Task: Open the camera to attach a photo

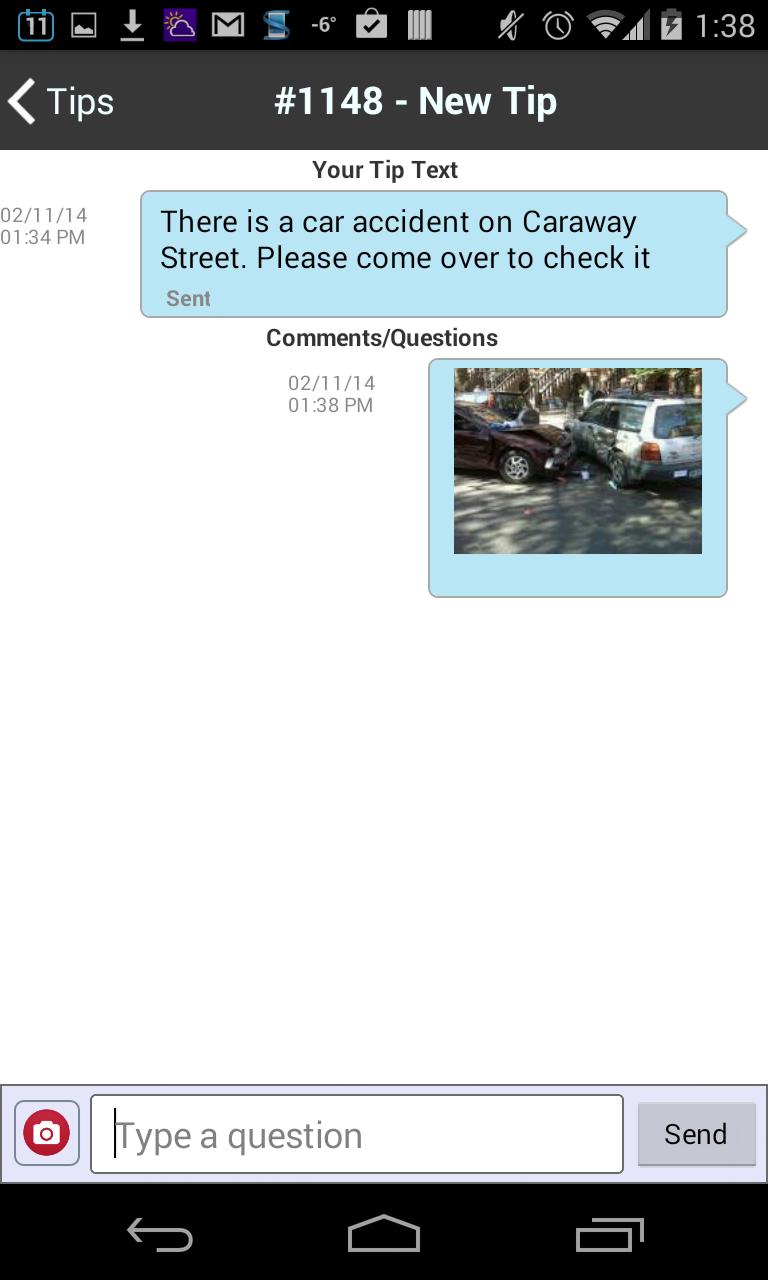Action: pyautogui.click(x=47, y=1133)
